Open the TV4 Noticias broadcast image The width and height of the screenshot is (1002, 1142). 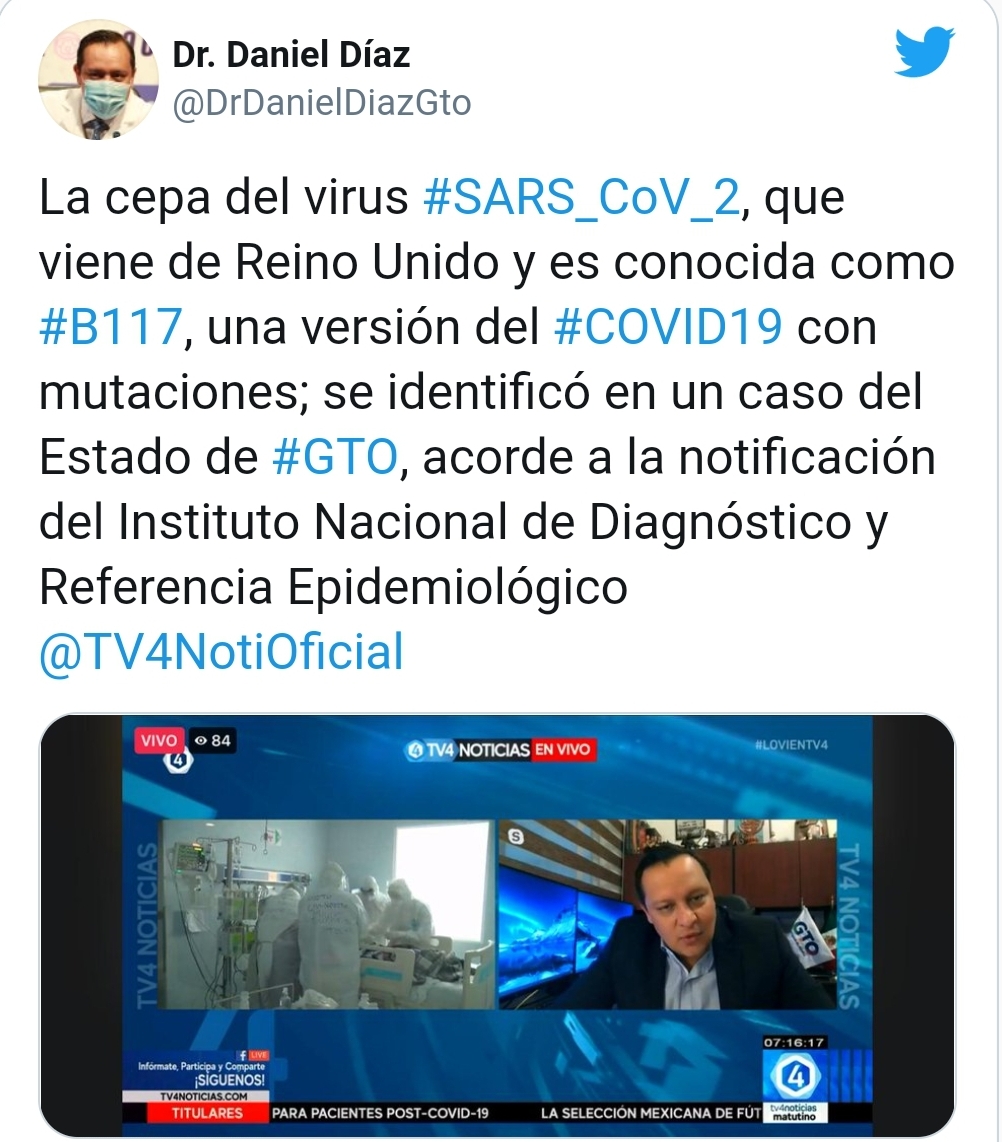click(497, 925)
